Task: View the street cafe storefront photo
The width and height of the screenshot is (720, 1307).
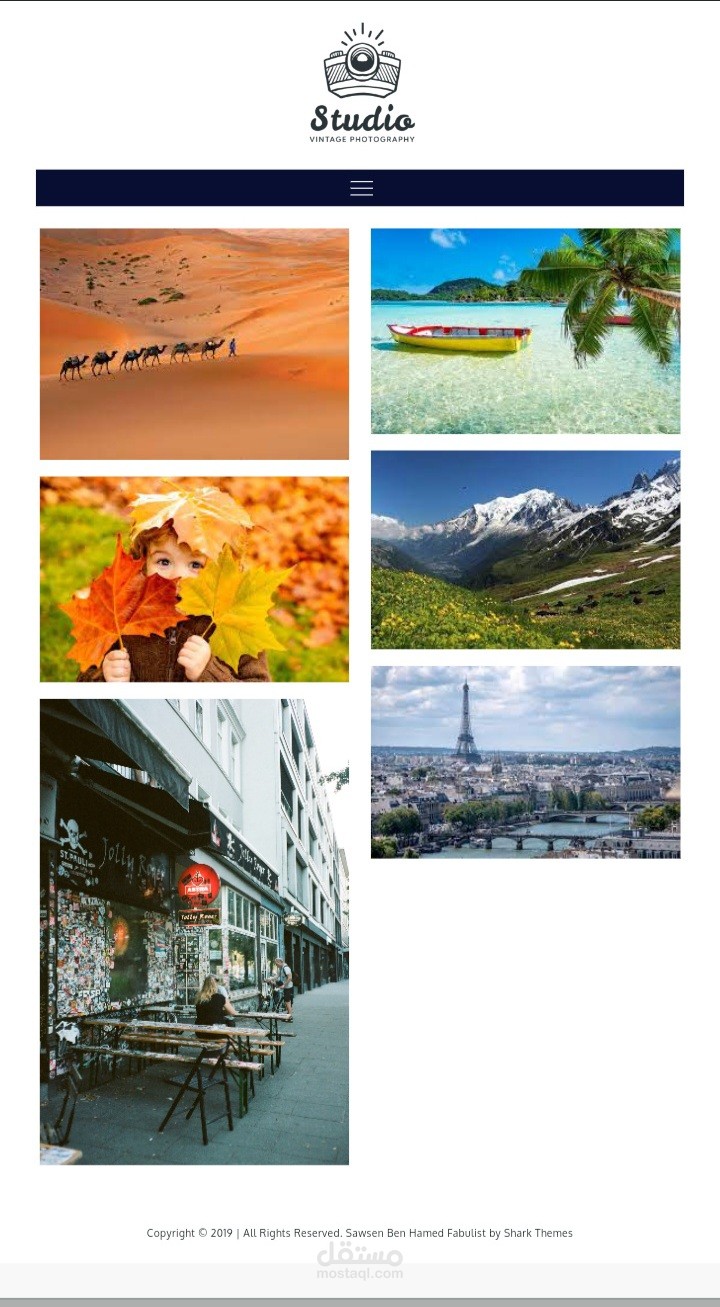Action: 194,932
